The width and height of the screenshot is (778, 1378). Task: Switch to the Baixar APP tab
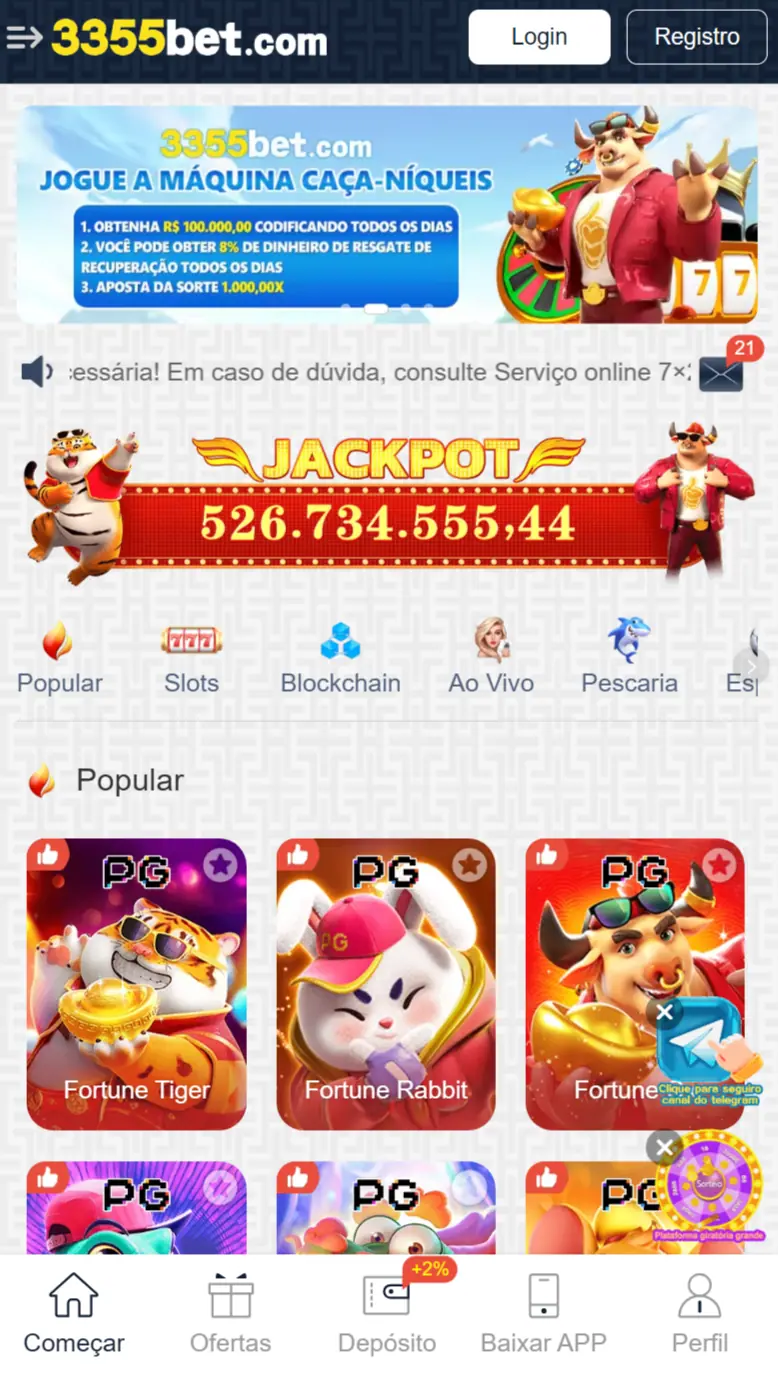[x=543, y=1314]
